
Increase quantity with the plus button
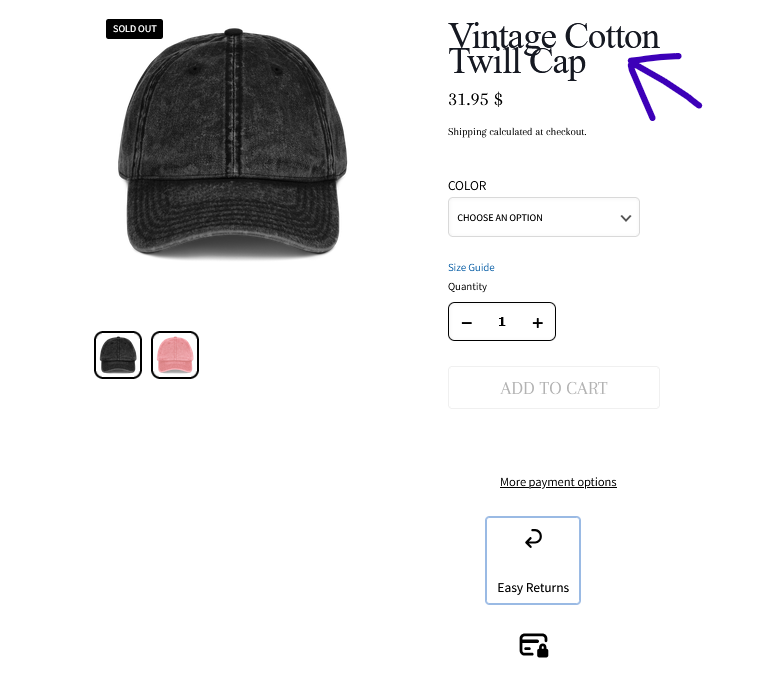coord(537,322)
